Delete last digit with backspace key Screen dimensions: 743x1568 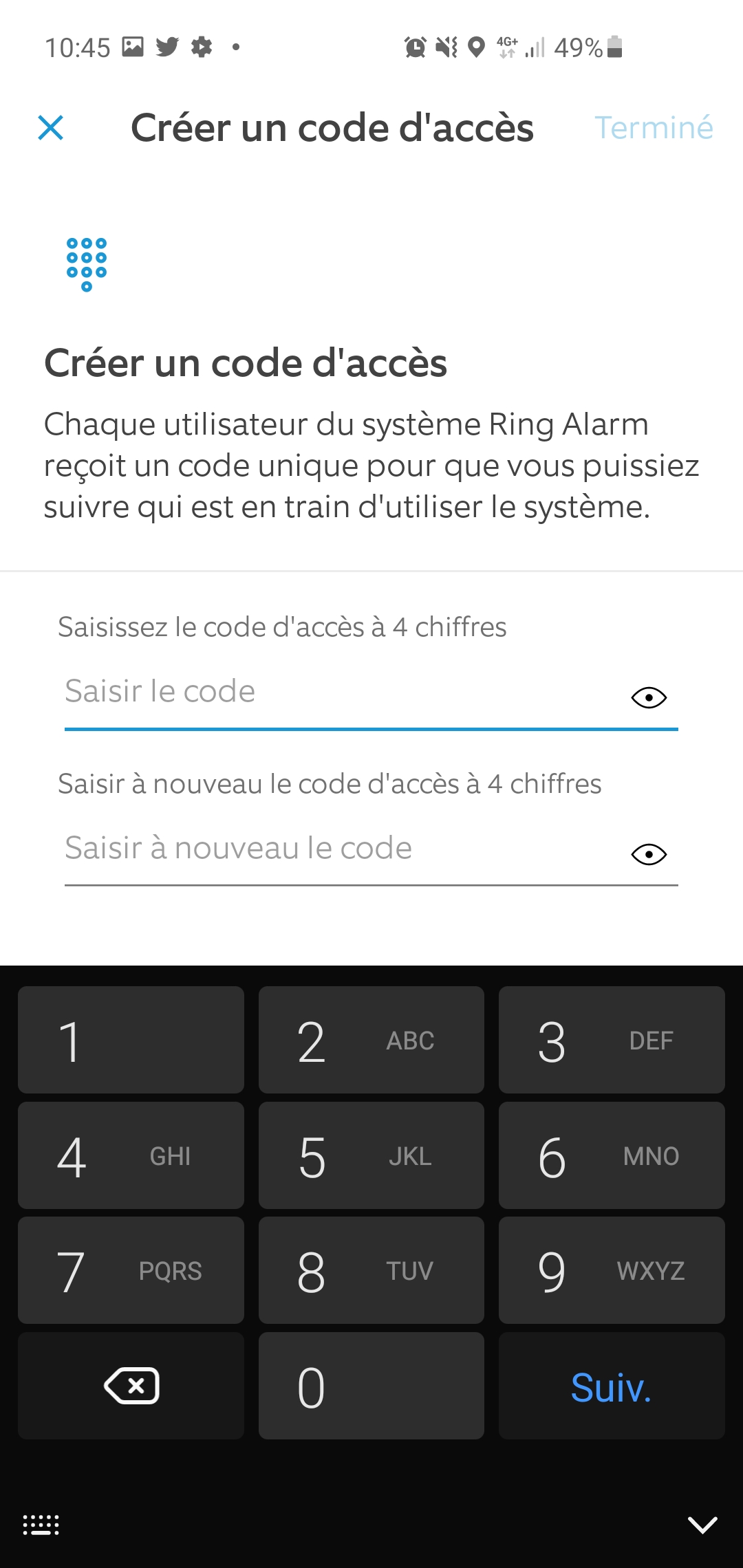(x=131, y=1386)
